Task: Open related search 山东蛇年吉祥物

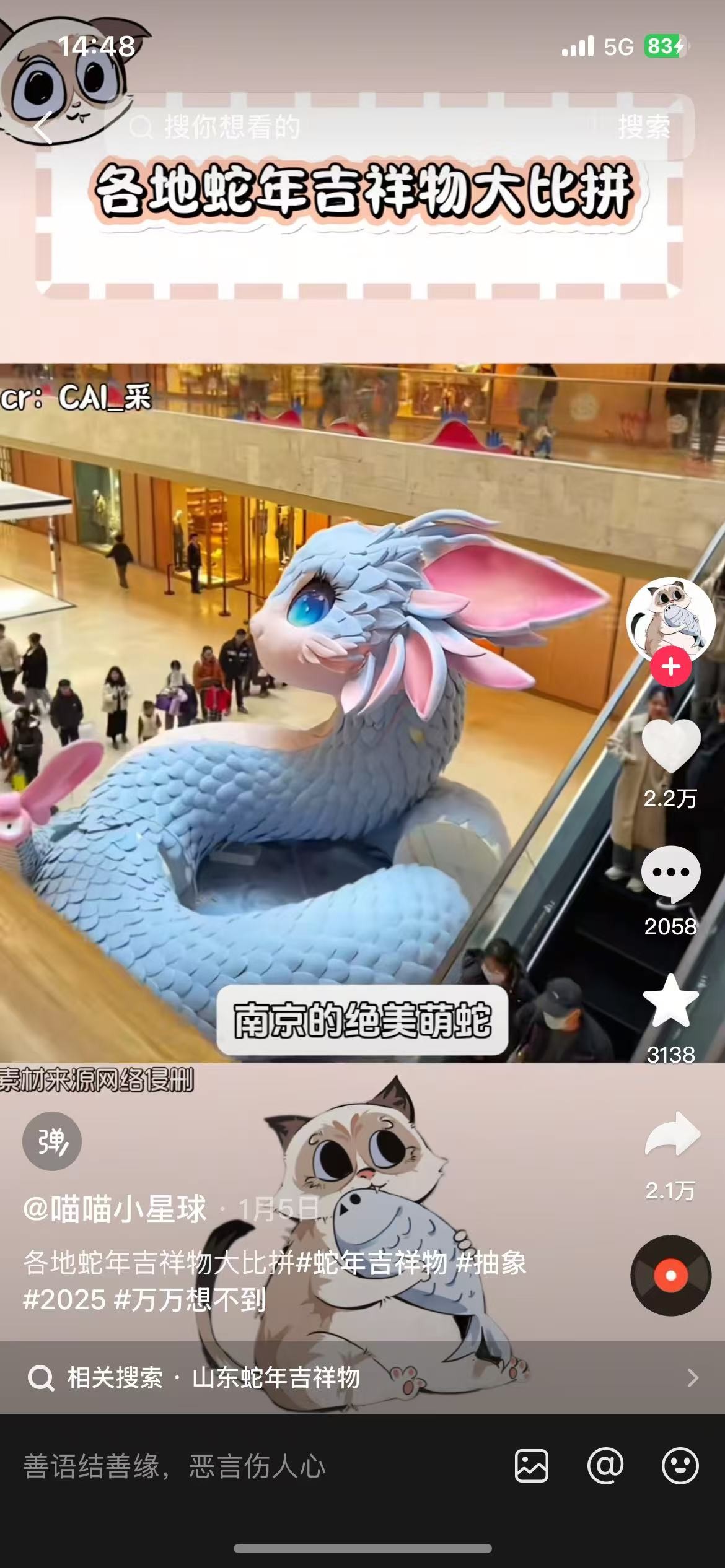Action: tap(276, 1378)
